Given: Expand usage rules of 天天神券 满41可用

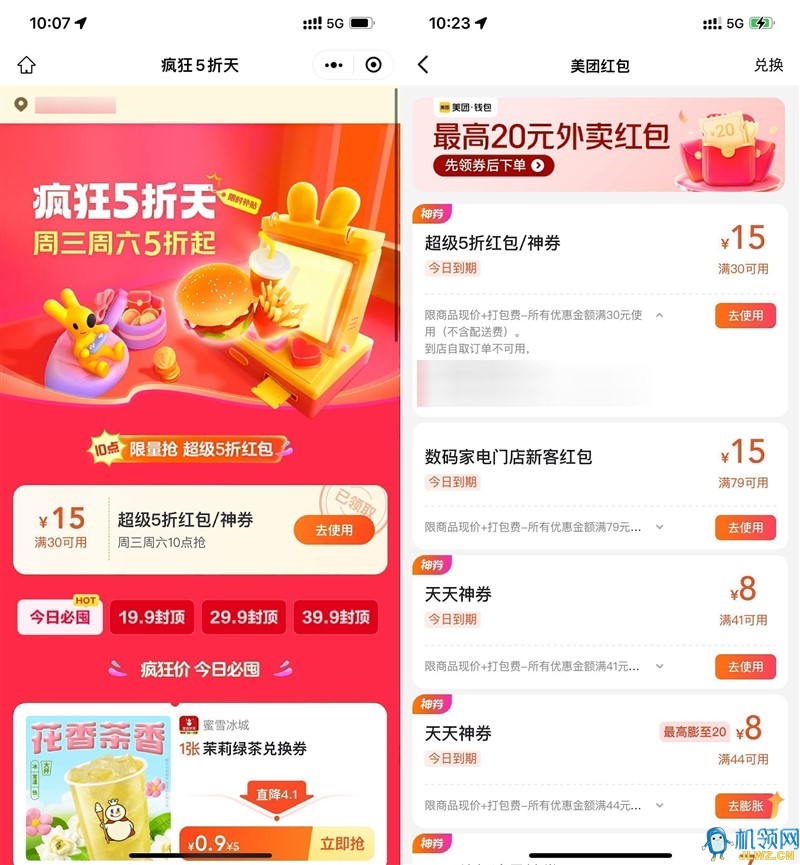Looking at the screenshot, I should point(659,666).
